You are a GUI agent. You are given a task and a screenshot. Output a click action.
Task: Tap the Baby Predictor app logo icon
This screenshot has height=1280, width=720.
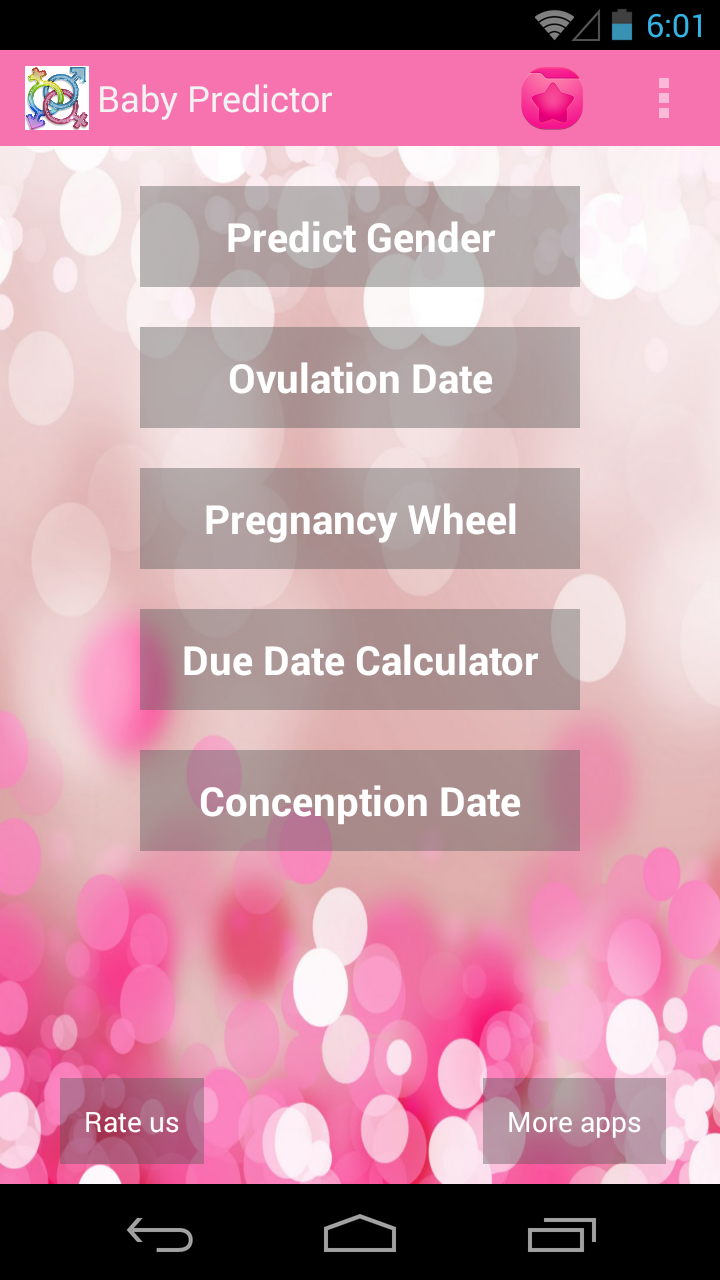click(56, 96)
